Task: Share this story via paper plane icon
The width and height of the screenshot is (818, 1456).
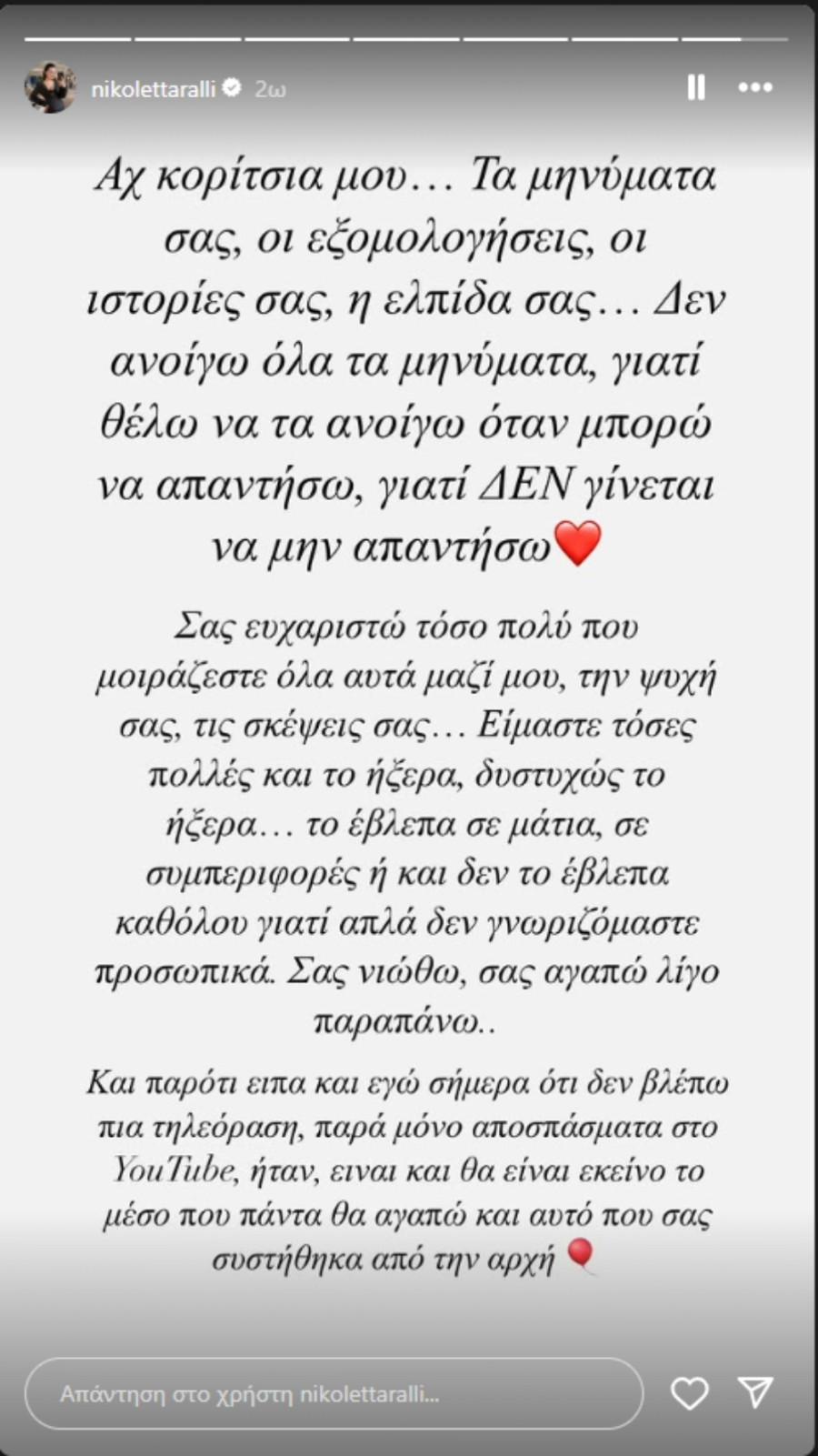Action: pos(755,1392)
